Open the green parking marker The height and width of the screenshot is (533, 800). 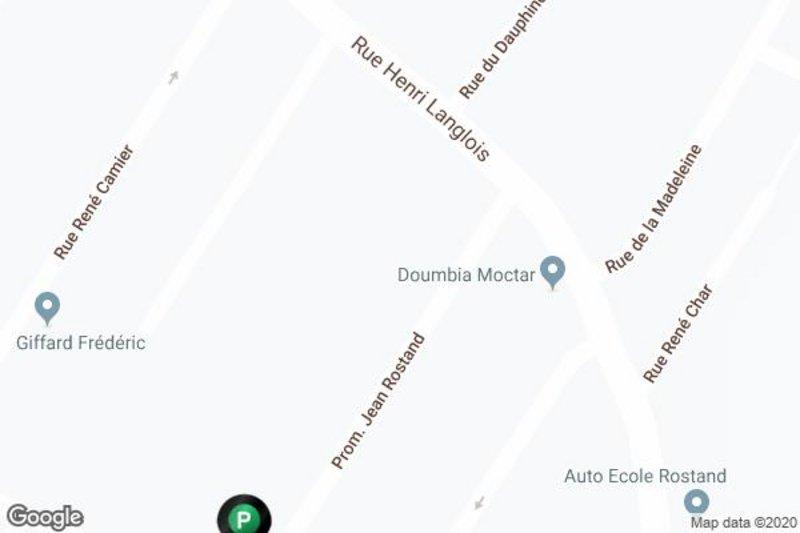click(x=242, y=518)
